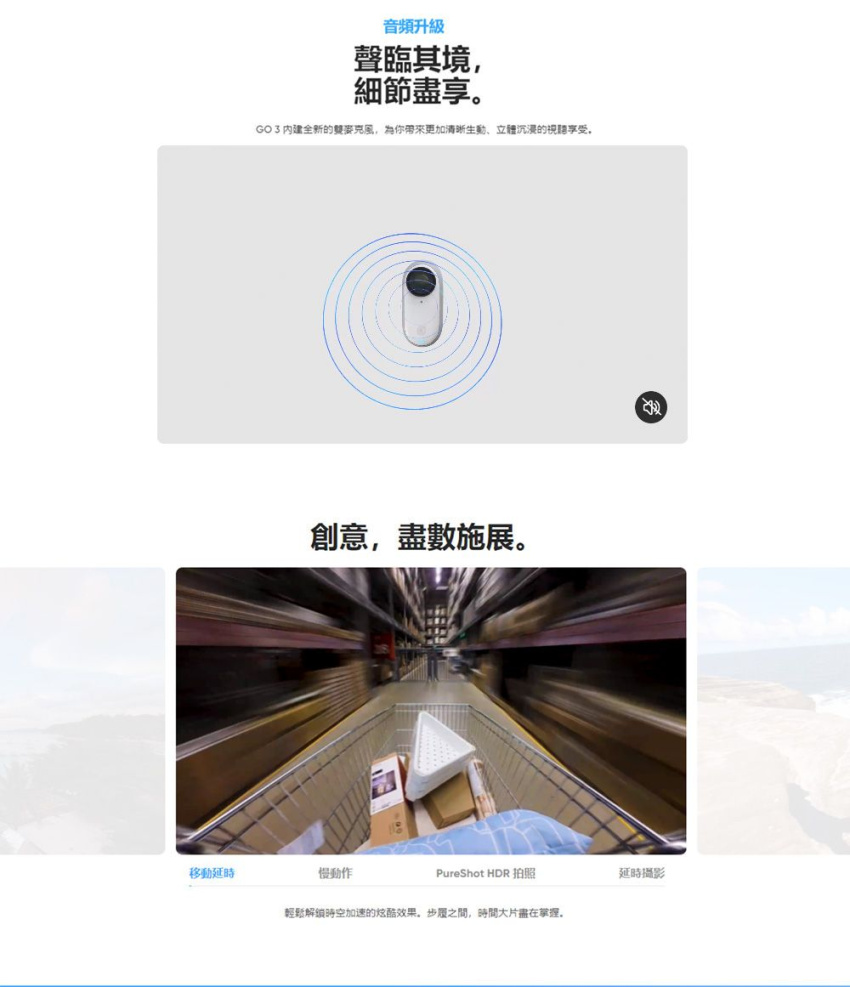Select the 移動延時 tab
Image resolution: width=850 pixels, height=987 pixels.
coord(212,873)
